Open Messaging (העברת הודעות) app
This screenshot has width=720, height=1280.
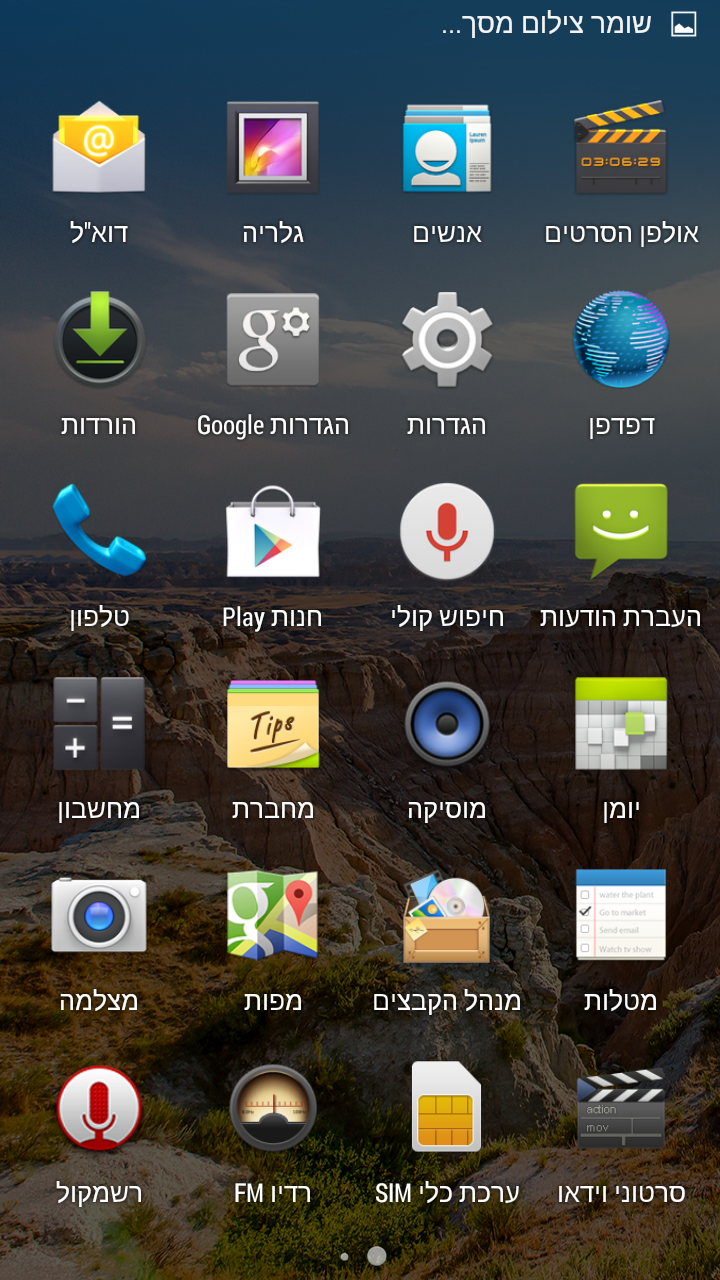(x=620, y=532)
